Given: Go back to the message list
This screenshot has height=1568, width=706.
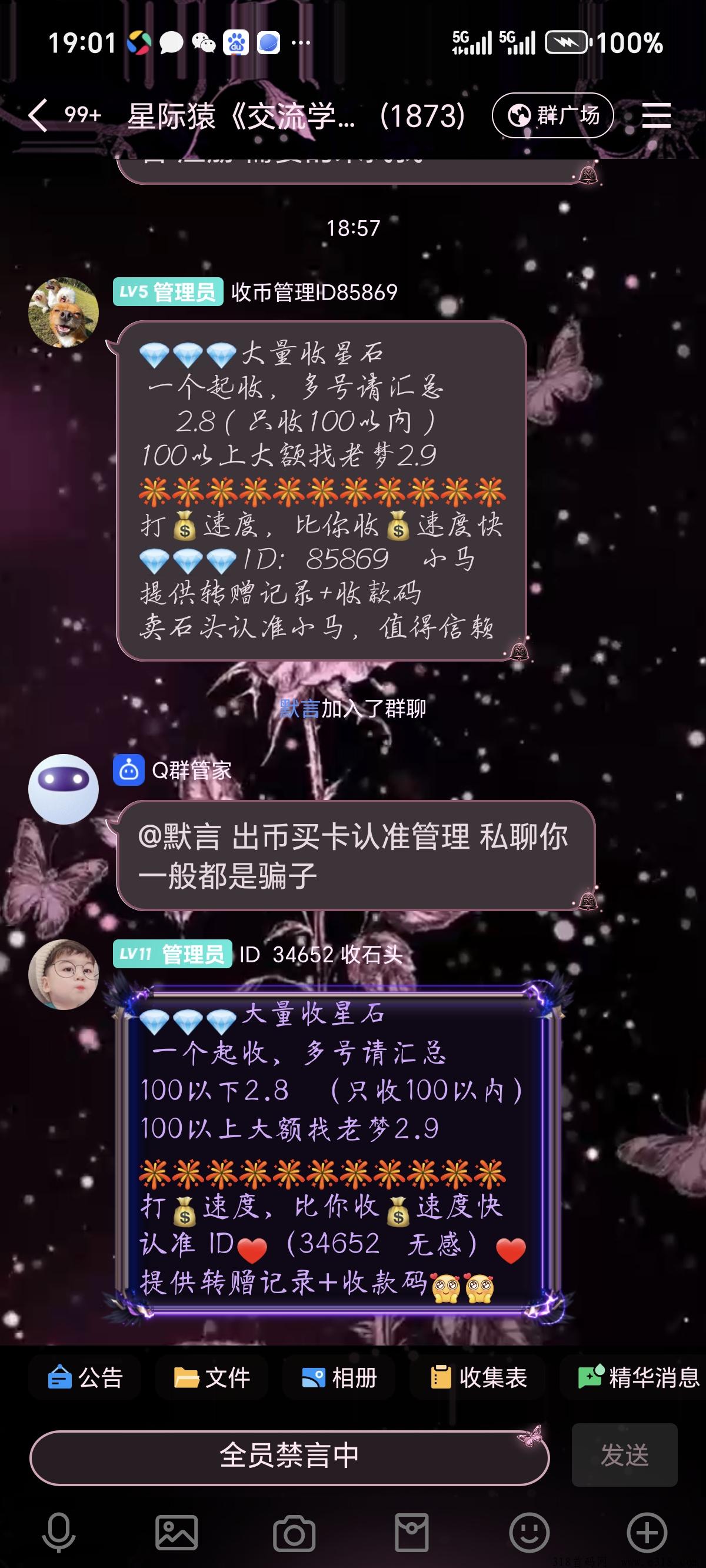Looking at the screenshot, I should click(38, 115).
